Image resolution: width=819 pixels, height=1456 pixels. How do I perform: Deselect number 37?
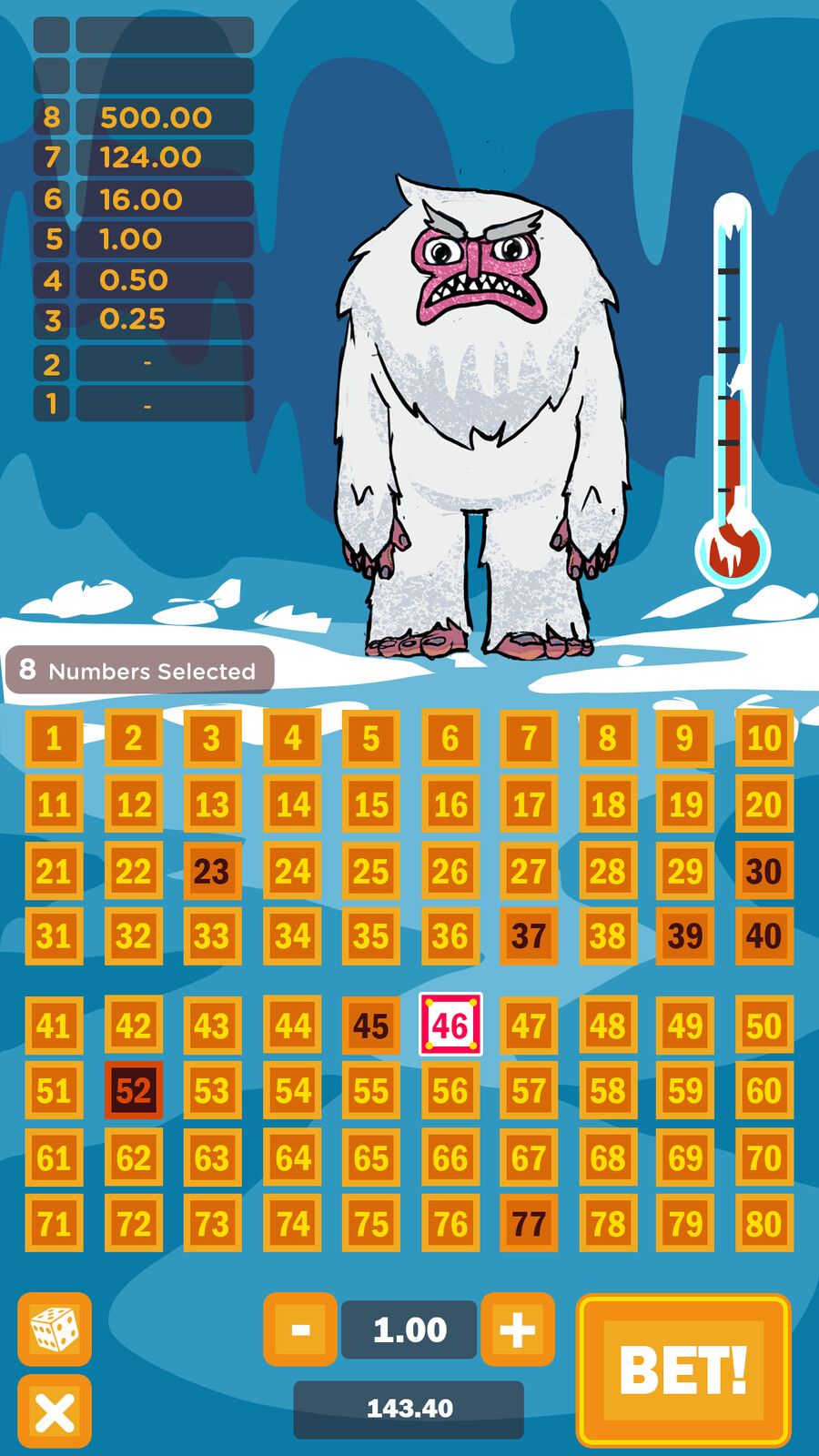click(x=529, y=935)
